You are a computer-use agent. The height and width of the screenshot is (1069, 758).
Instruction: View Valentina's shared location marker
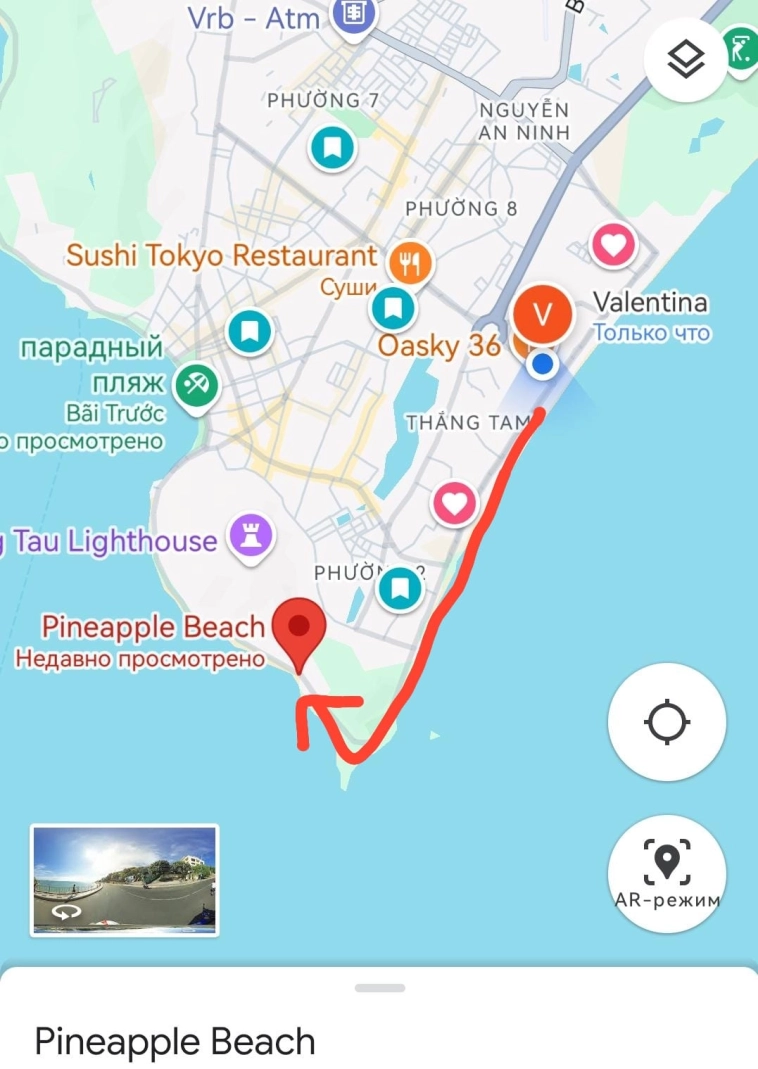coord(542,314)
